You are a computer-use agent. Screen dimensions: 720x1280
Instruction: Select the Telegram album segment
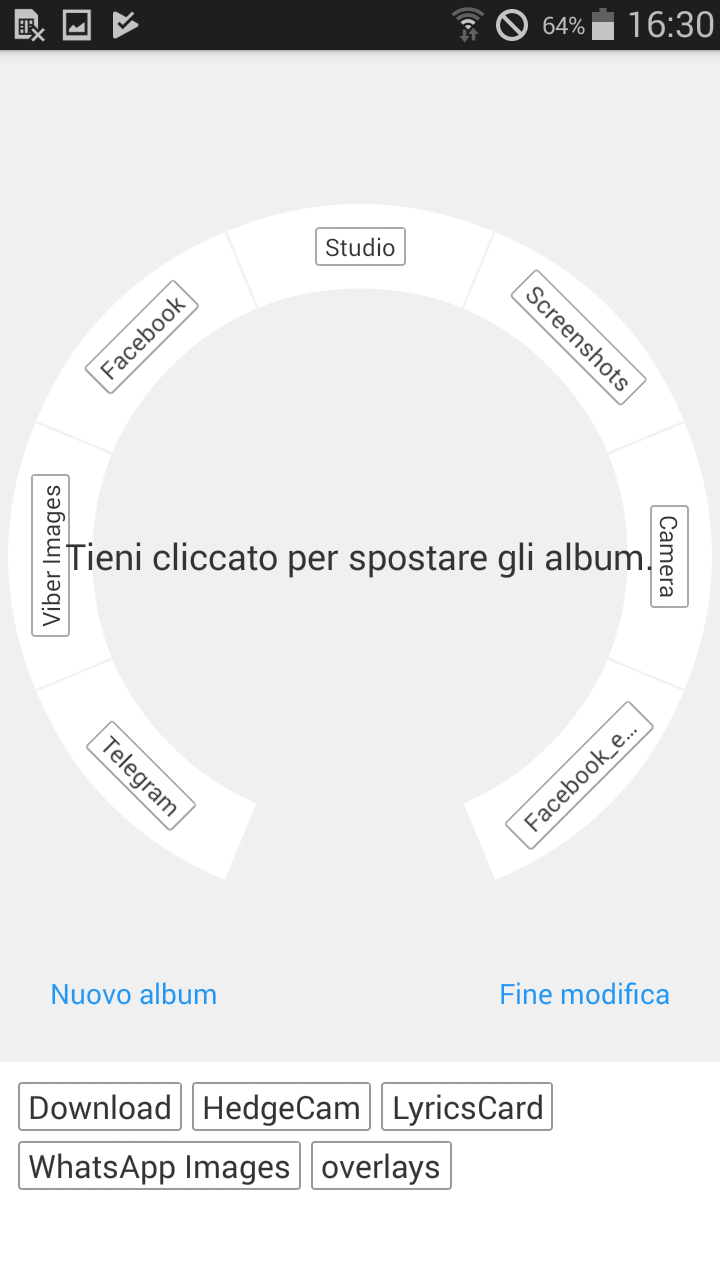[141, 776]
